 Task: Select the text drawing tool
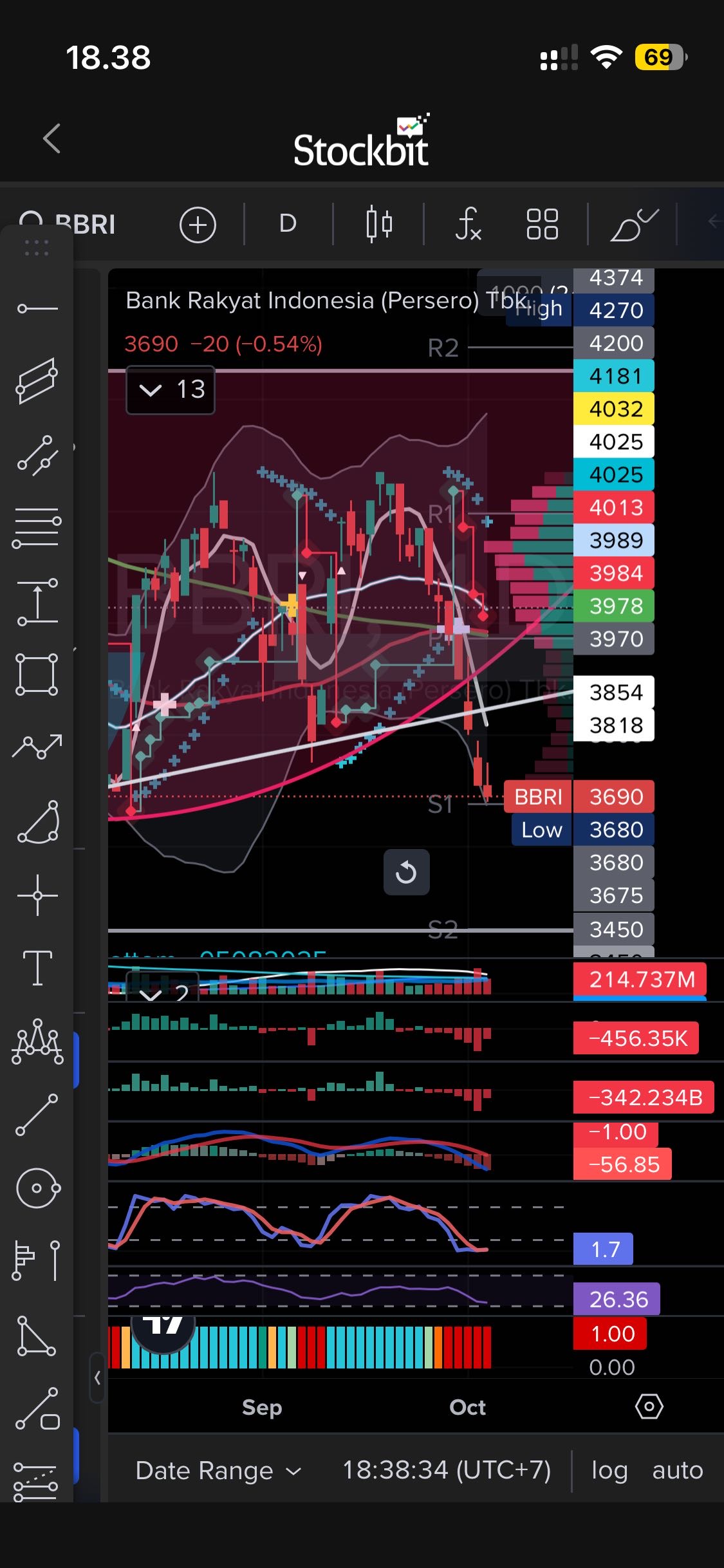point(37,967)
